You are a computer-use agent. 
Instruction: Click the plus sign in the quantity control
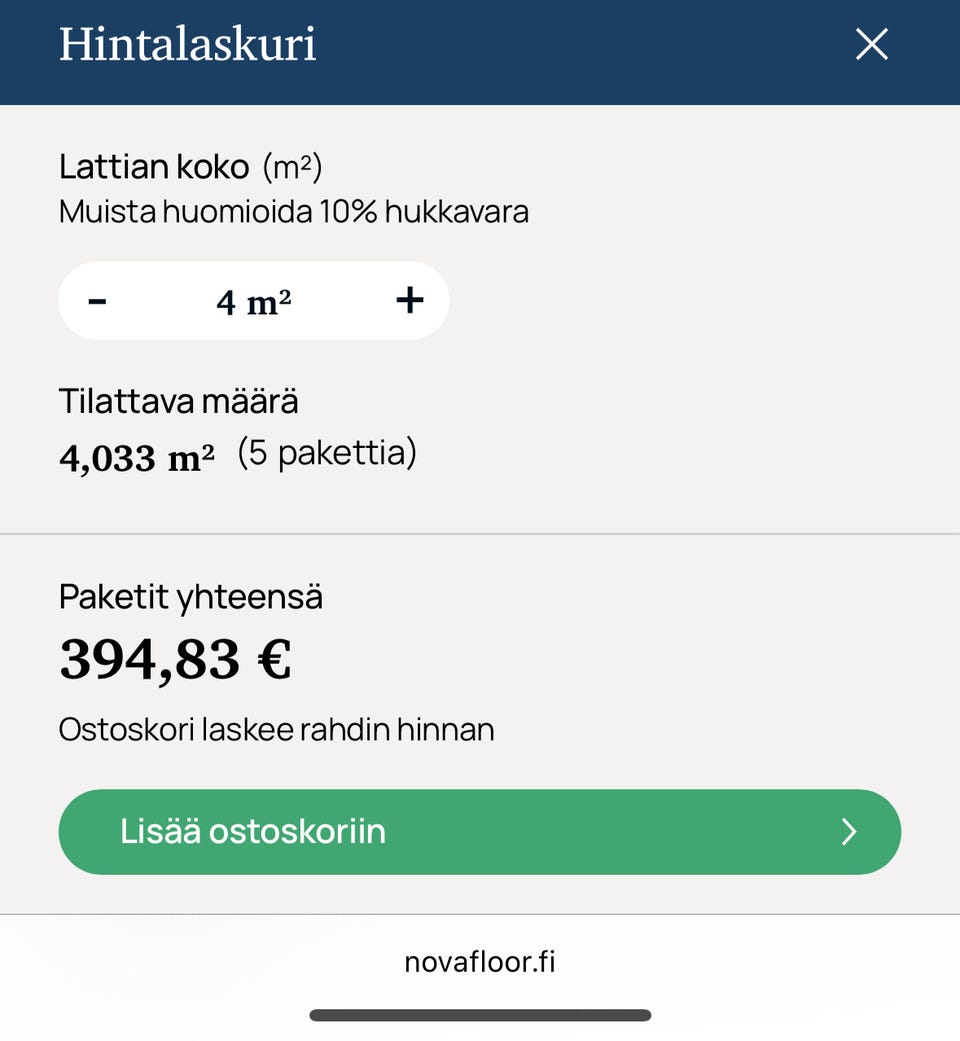pos(409,300)
